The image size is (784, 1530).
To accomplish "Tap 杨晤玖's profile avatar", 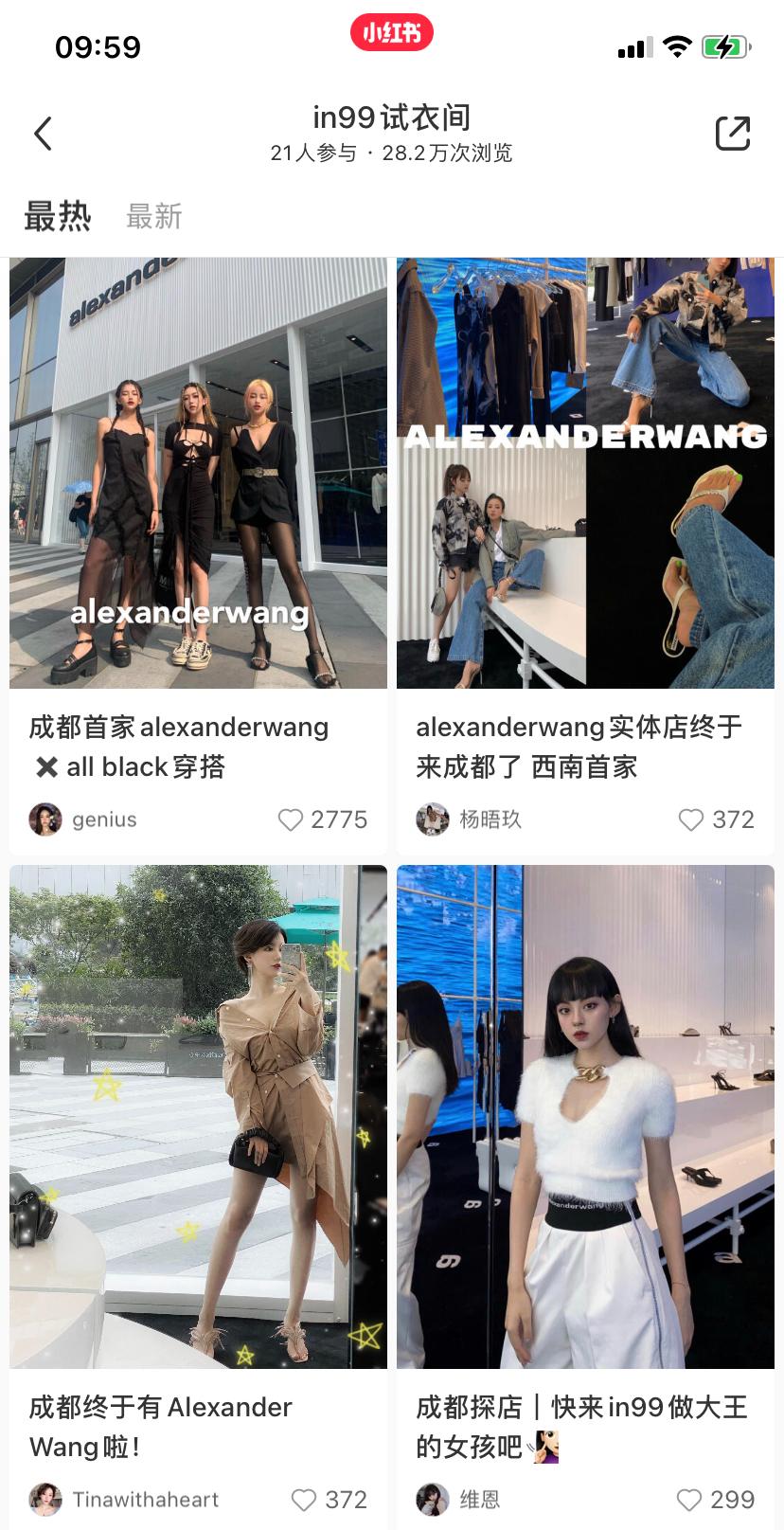I will pos(432,819).
